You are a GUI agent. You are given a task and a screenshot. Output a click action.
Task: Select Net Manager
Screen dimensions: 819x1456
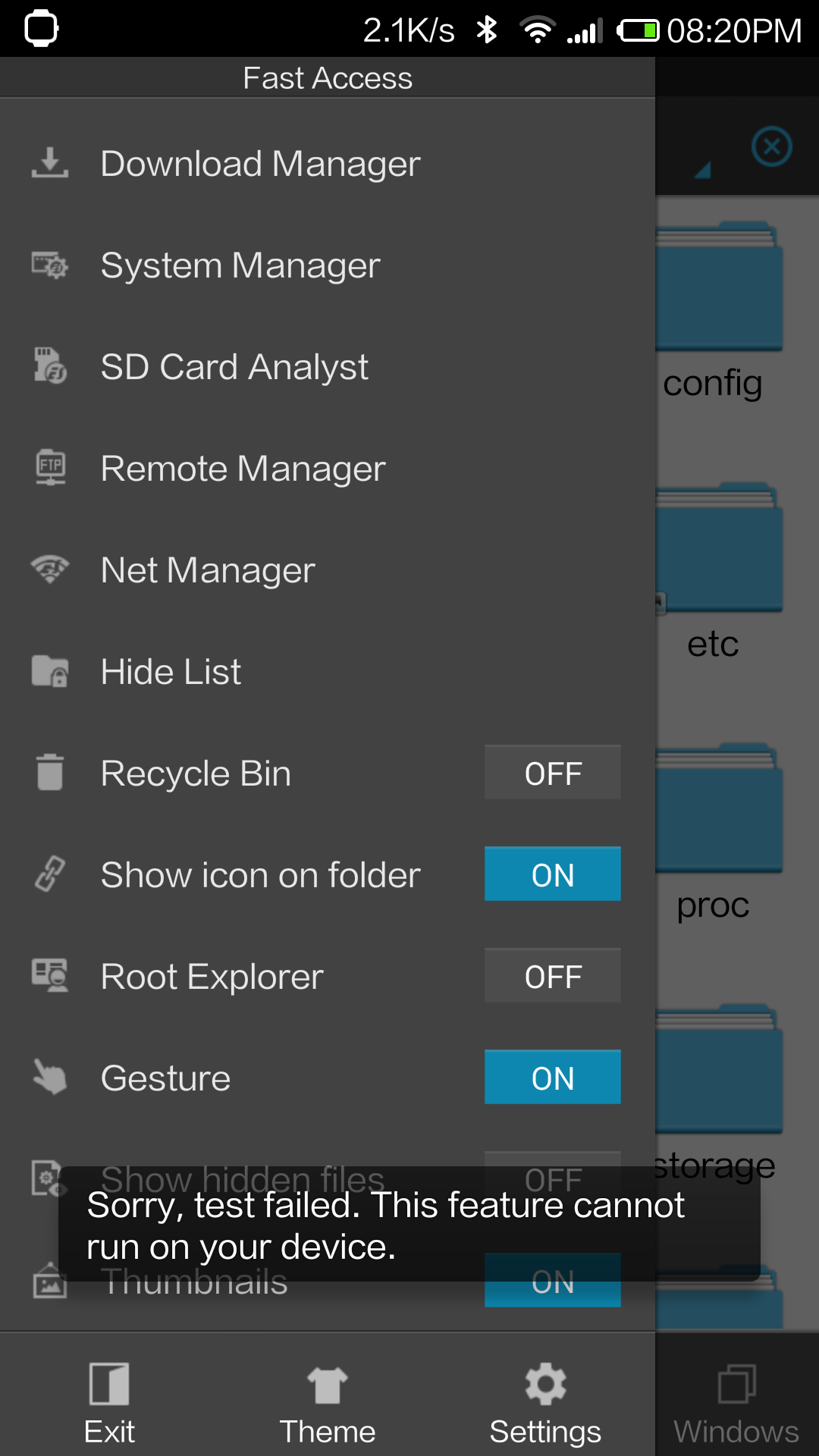tap(328, 570)
